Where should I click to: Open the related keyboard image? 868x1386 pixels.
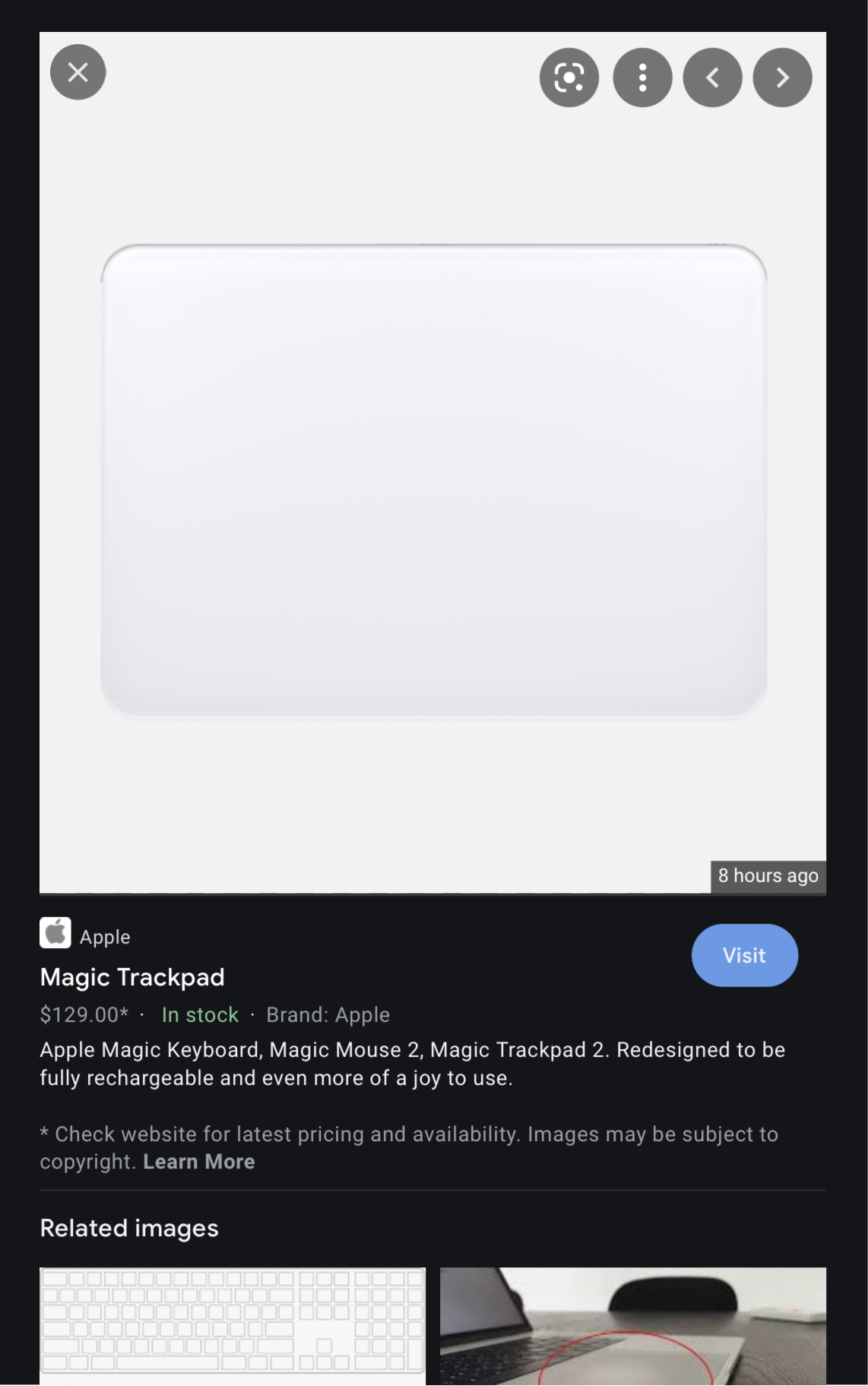coord(233,1326)
